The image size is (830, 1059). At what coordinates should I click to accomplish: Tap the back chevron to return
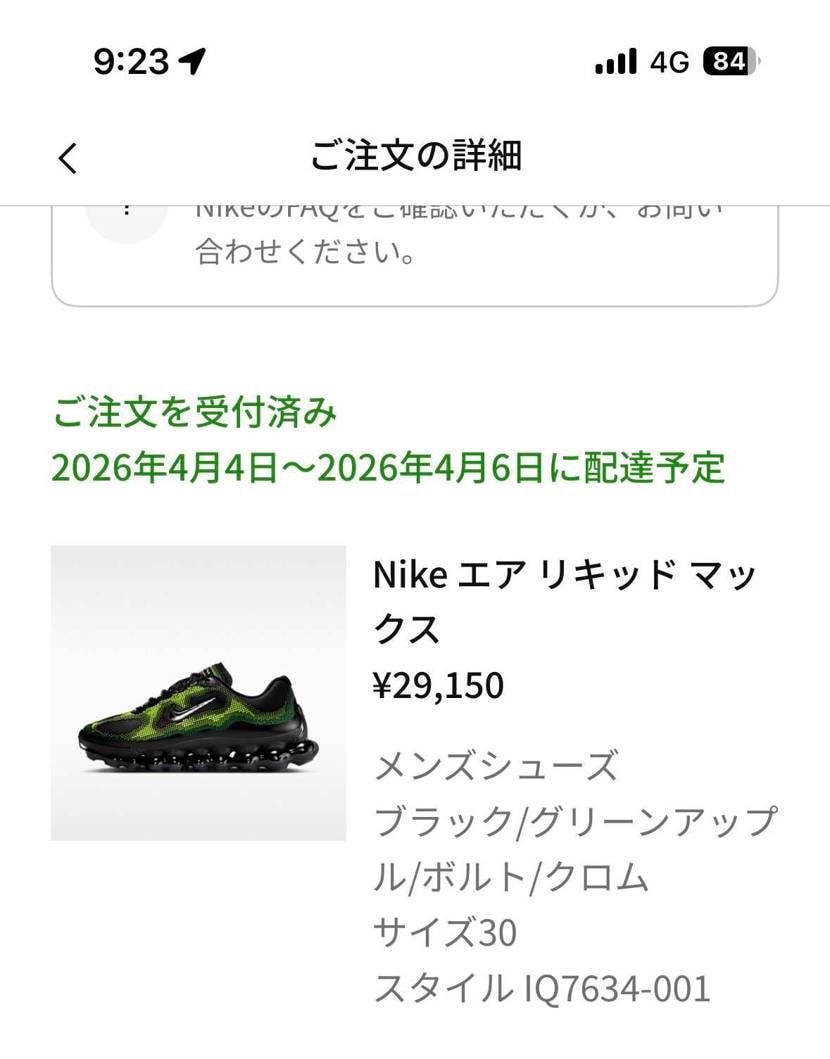[x=67, y=157]
